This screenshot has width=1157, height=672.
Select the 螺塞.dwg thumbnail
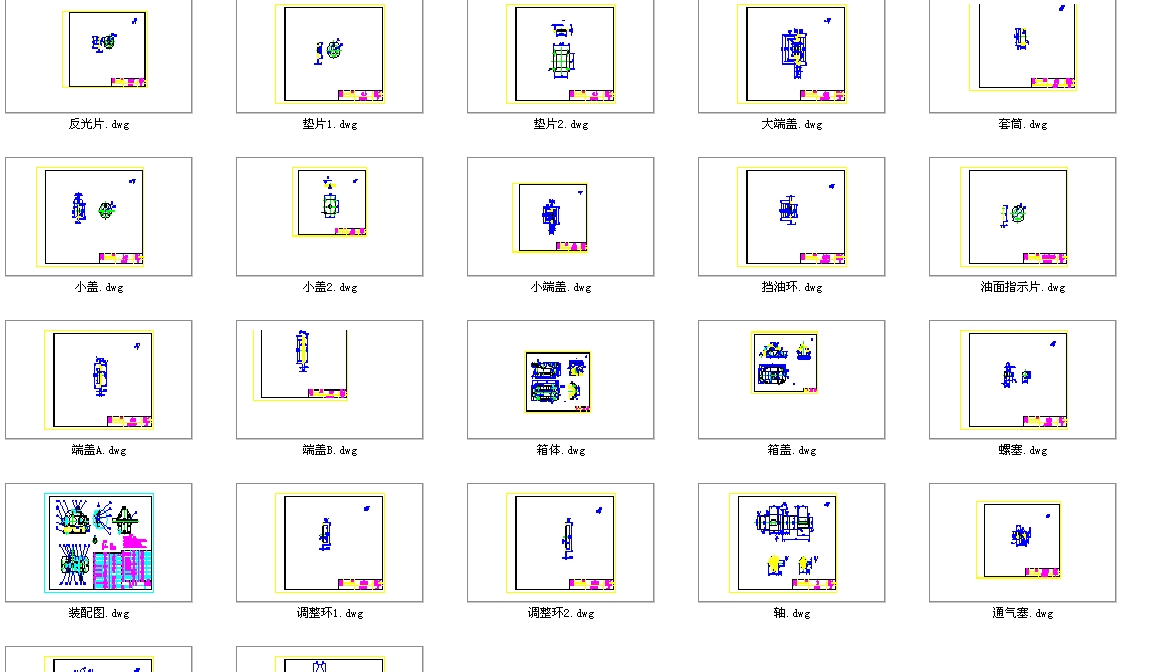pyautogui.click(x=1022, y=379)
